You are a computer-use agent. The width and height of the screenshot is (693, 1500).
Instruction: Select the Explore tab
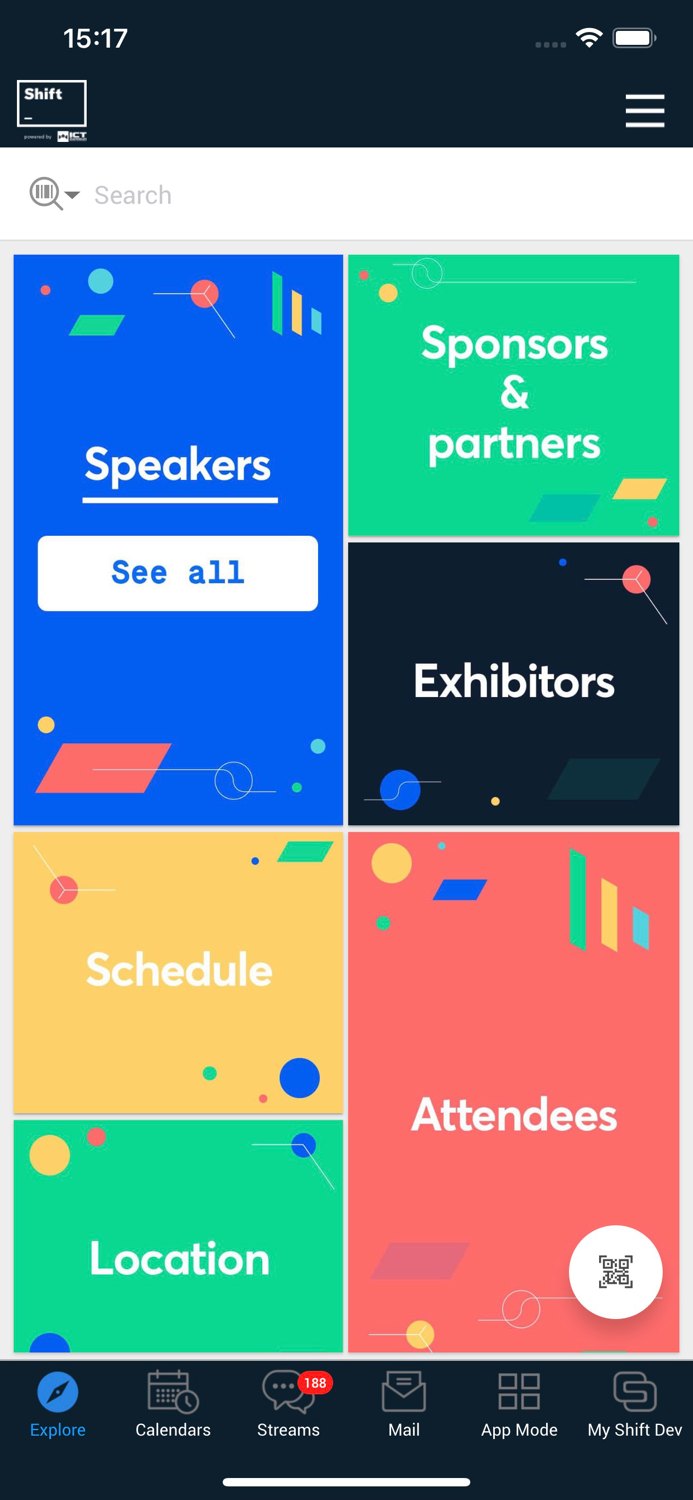58,1404
